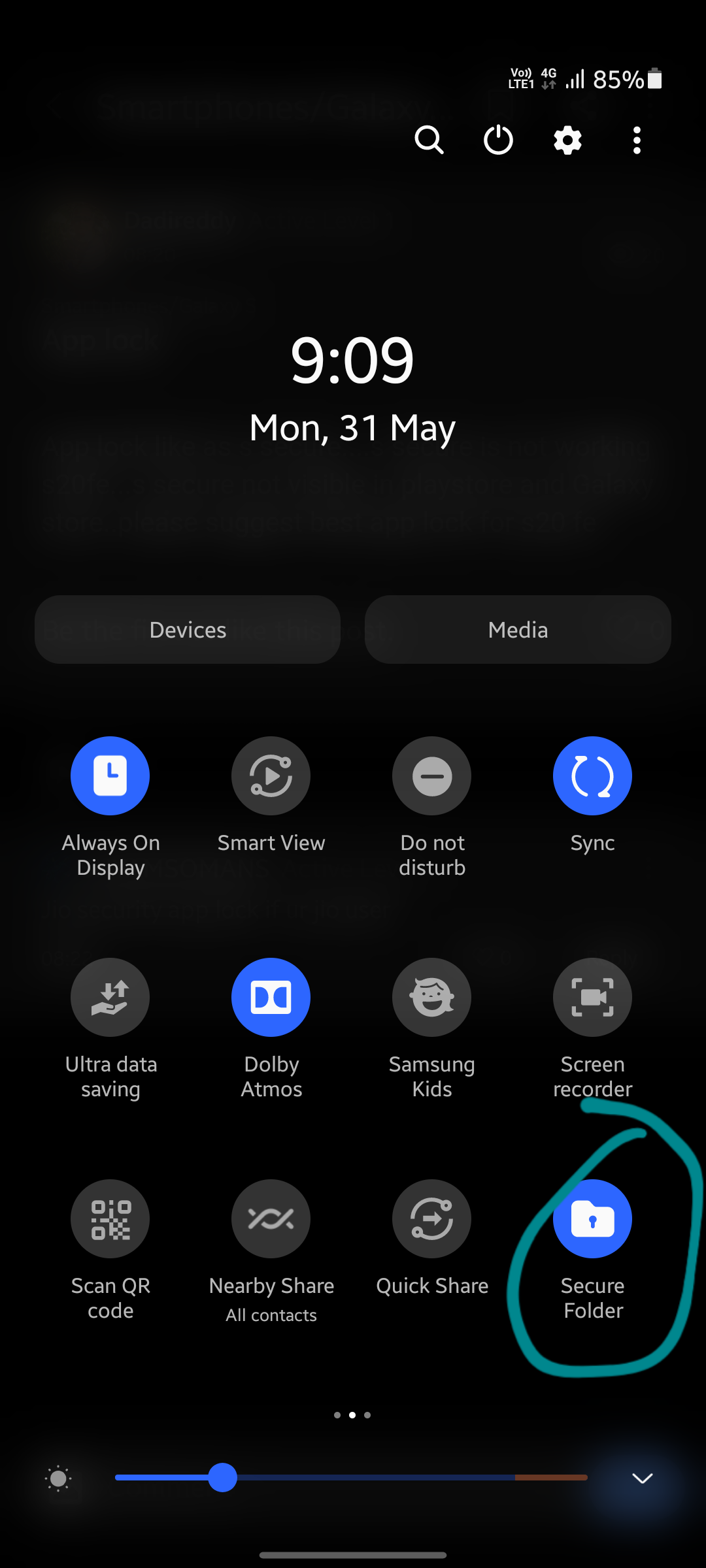Launch Samsung Kids
The image size is (706, 1568).
tap(431, 997)
